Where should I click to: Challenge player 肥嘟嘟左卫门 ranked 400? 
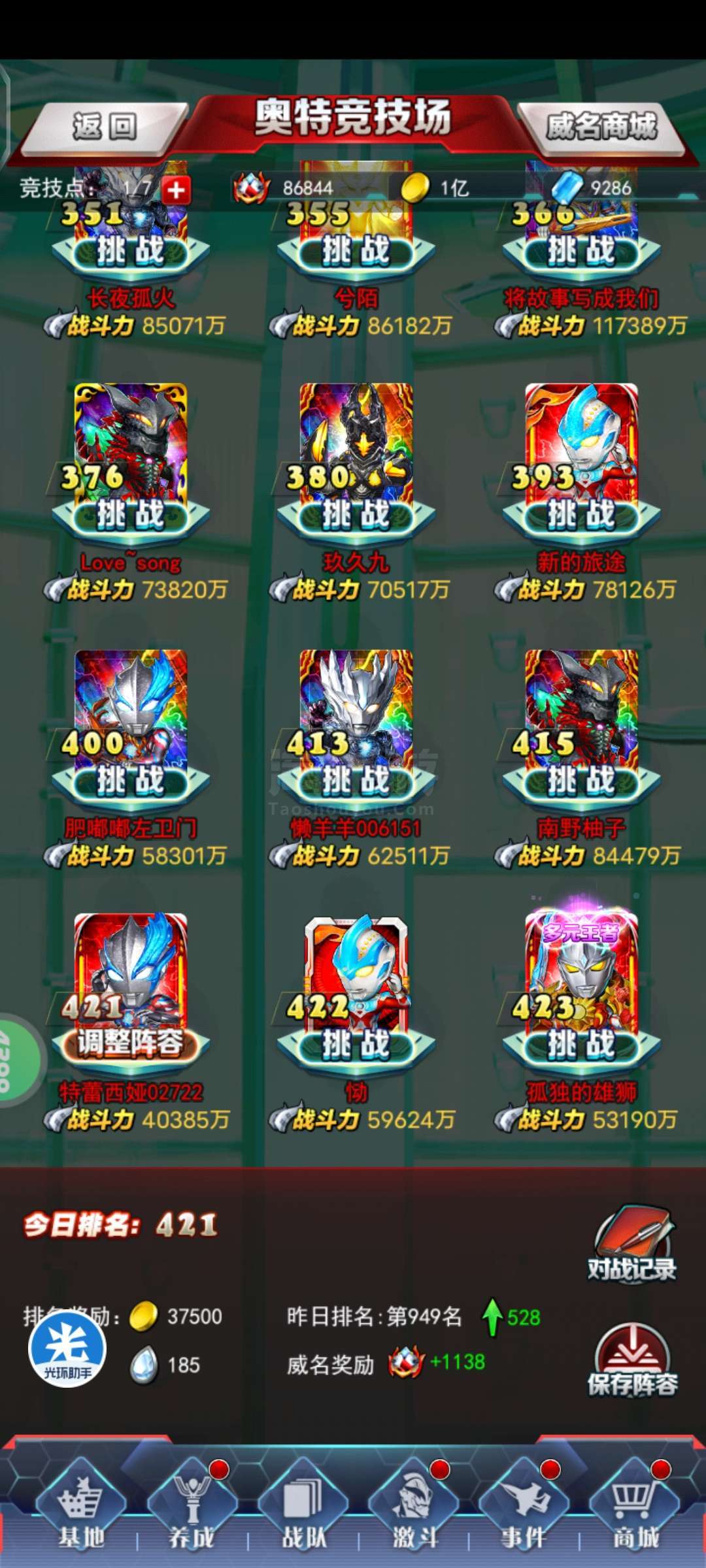point(130,781)
